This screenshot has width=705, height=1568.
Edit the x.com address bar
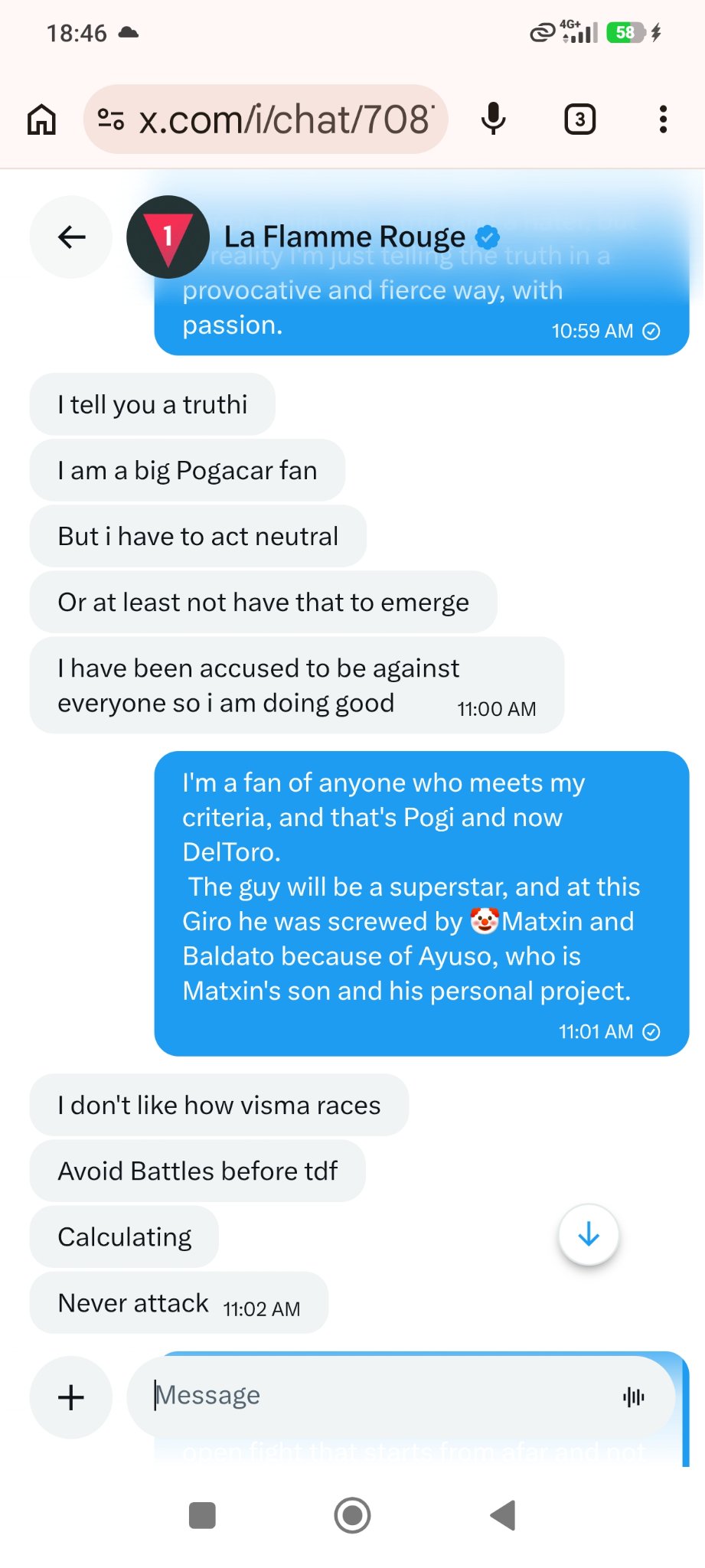[266, 119]
